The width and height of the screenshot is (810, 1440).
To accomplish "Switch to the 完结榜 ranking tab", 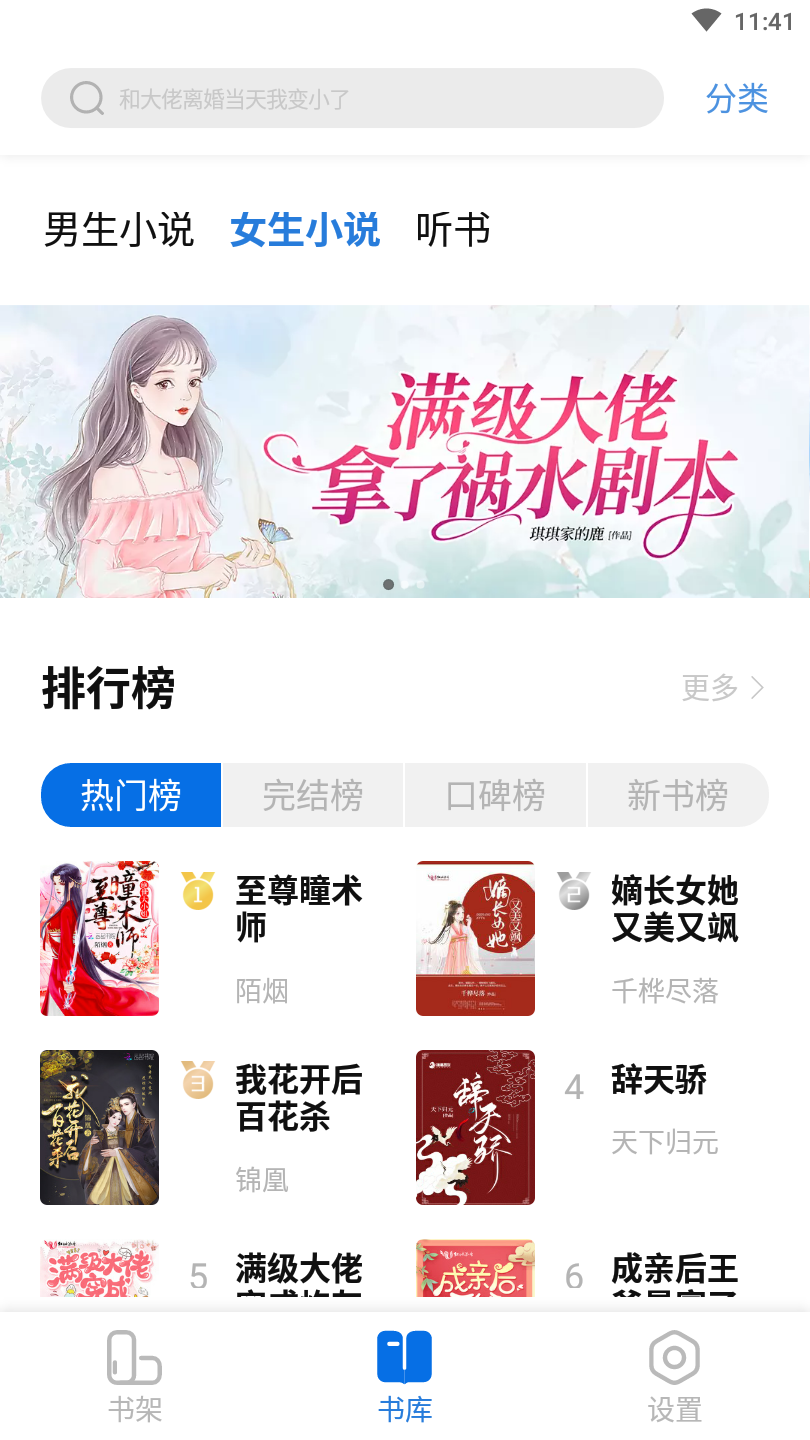I will point(312,795).
